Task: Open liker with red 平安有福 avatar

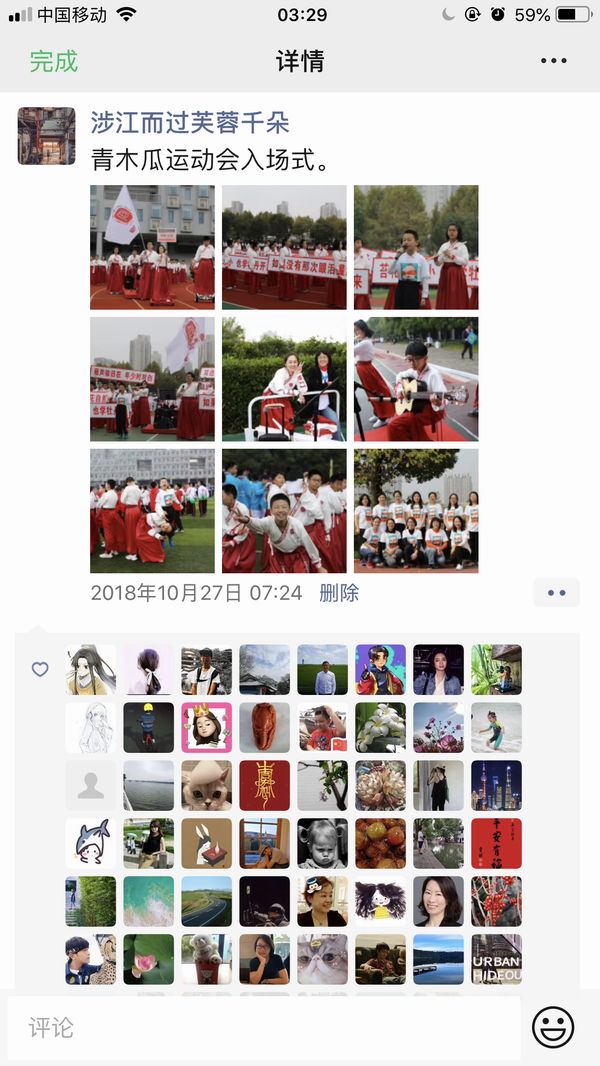Action: tap(496, 844)
